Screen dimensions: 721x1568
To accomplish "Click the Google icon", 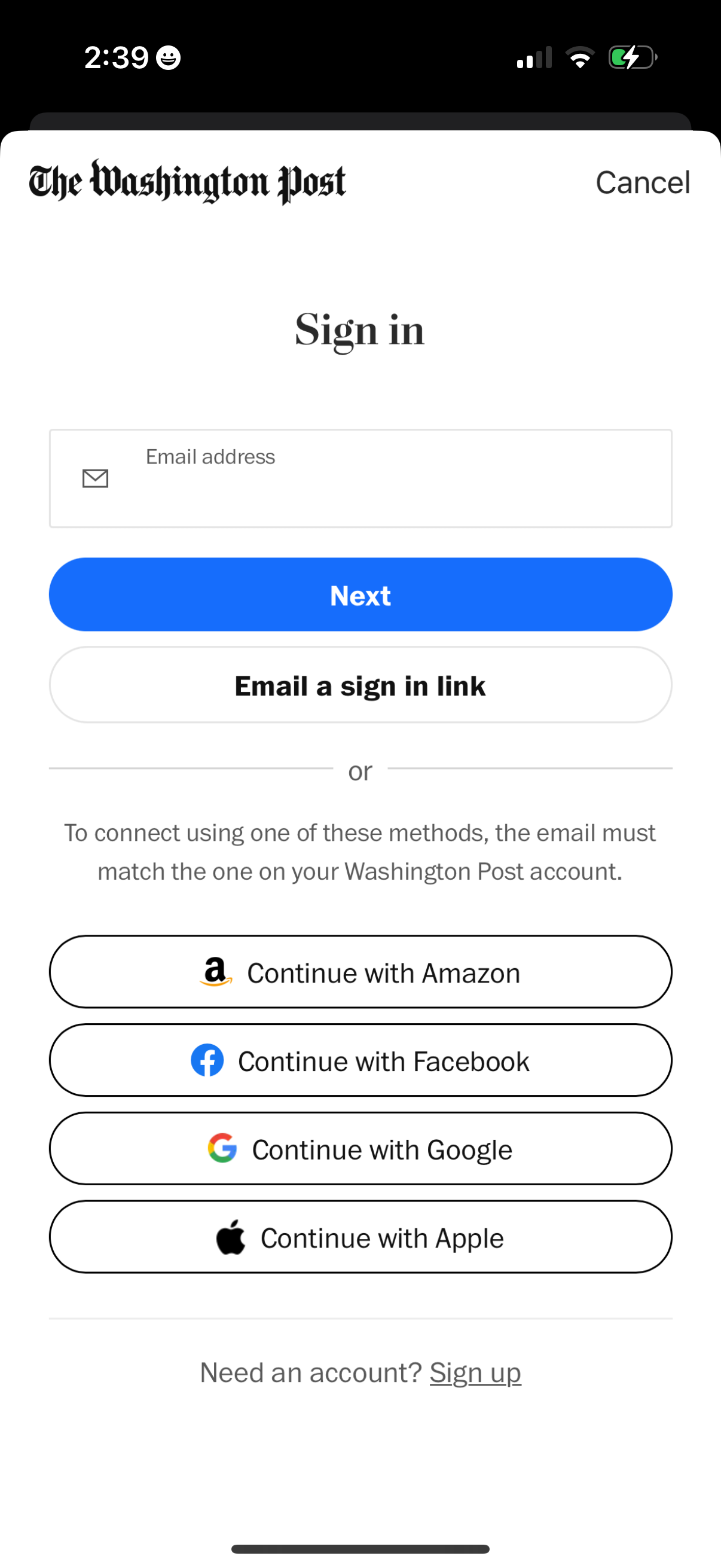I will (224, 1149).
